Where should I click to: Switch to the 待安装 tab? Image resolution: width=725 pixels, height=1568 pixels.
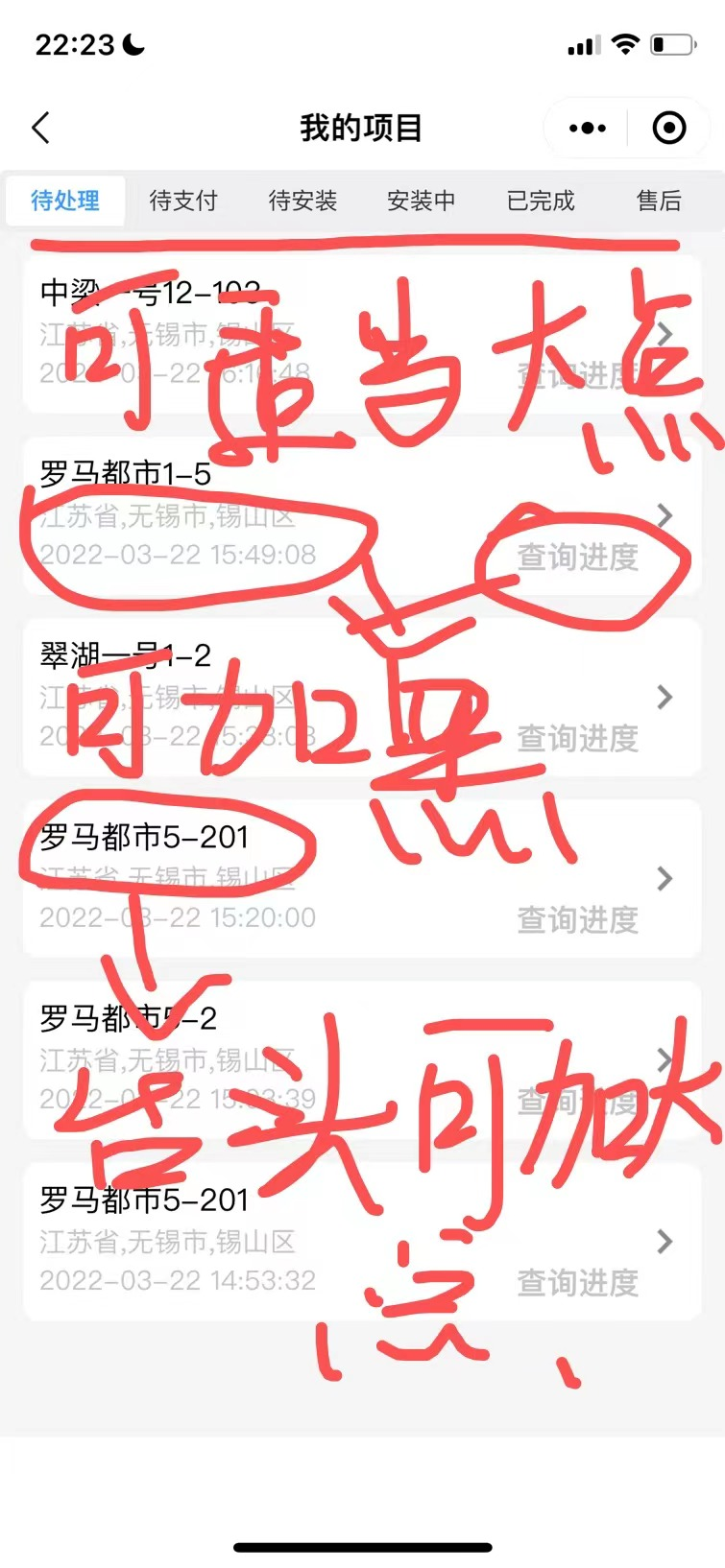302,201
